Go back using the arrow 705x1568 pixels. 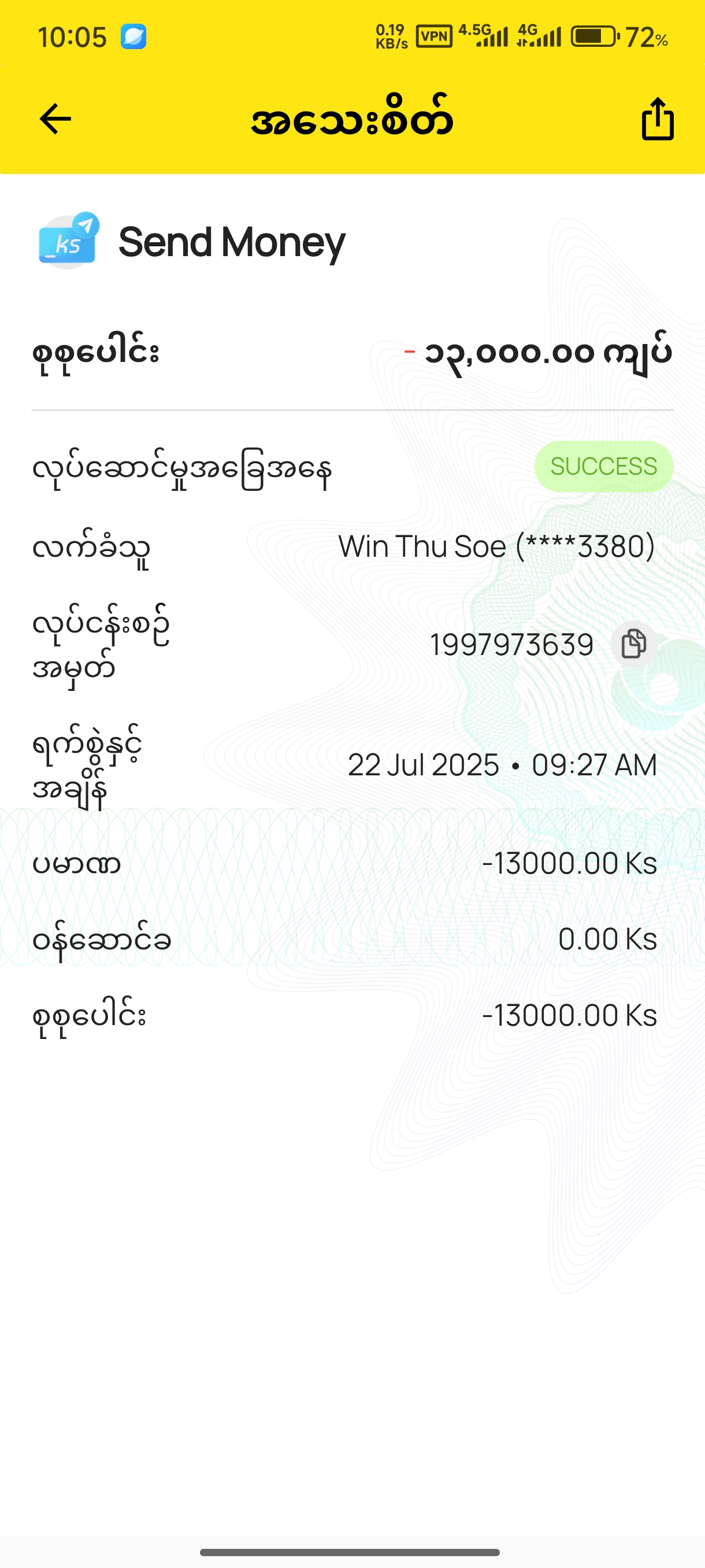(55, 119)
